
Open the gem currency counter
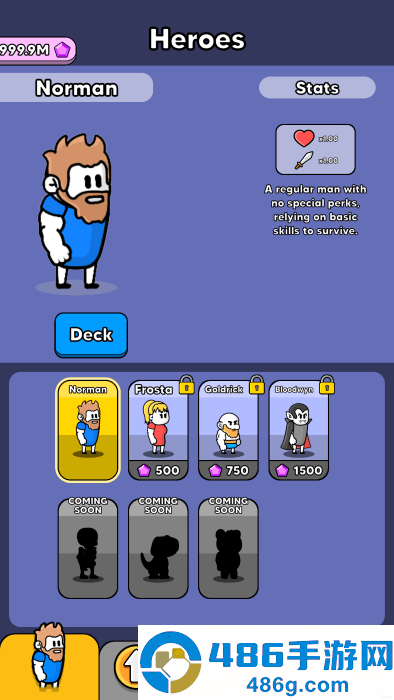(x=37, y=50)
